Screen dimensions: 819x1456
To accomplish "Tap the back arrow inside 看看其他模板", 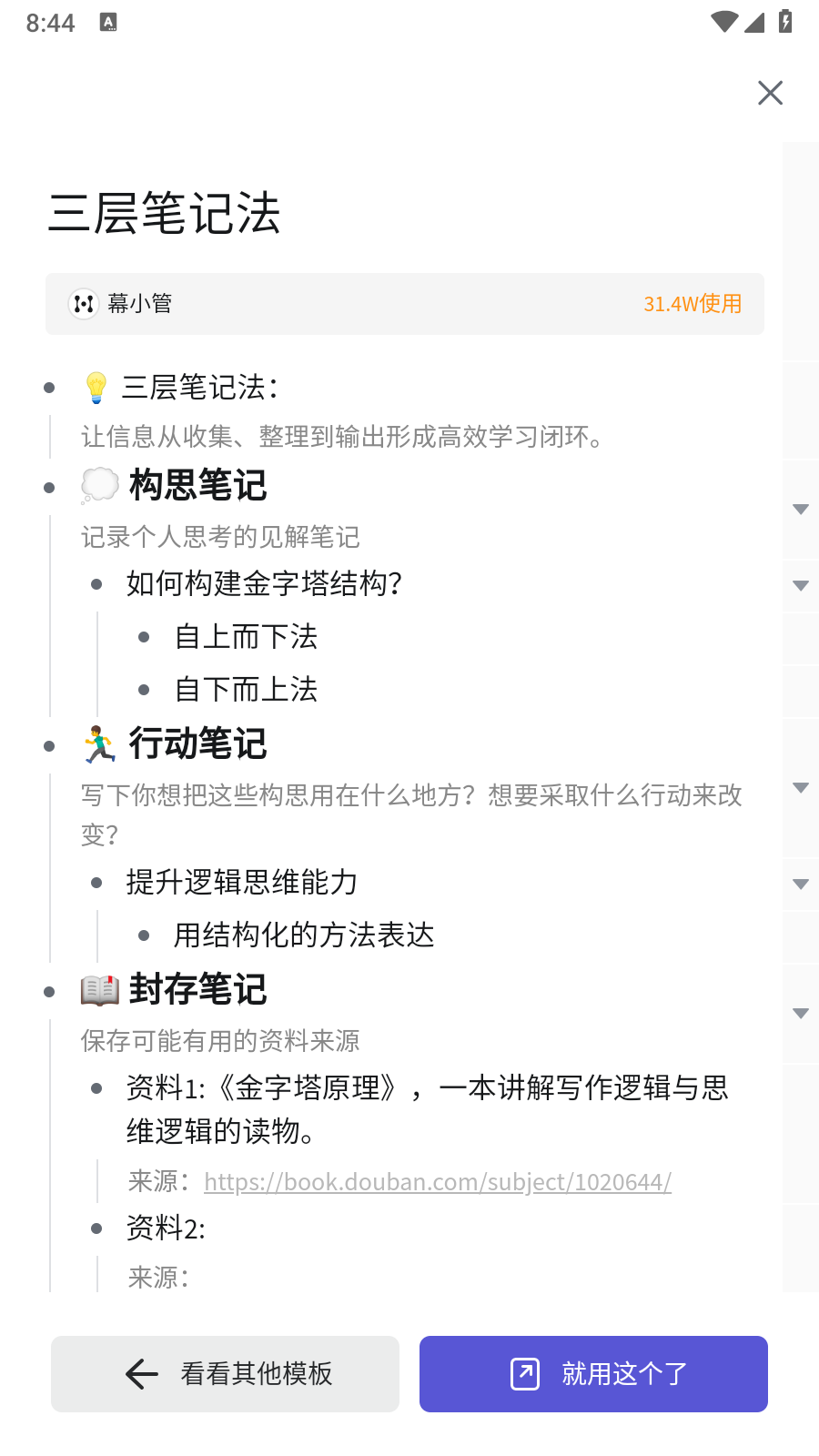I will click(139, 1375).
